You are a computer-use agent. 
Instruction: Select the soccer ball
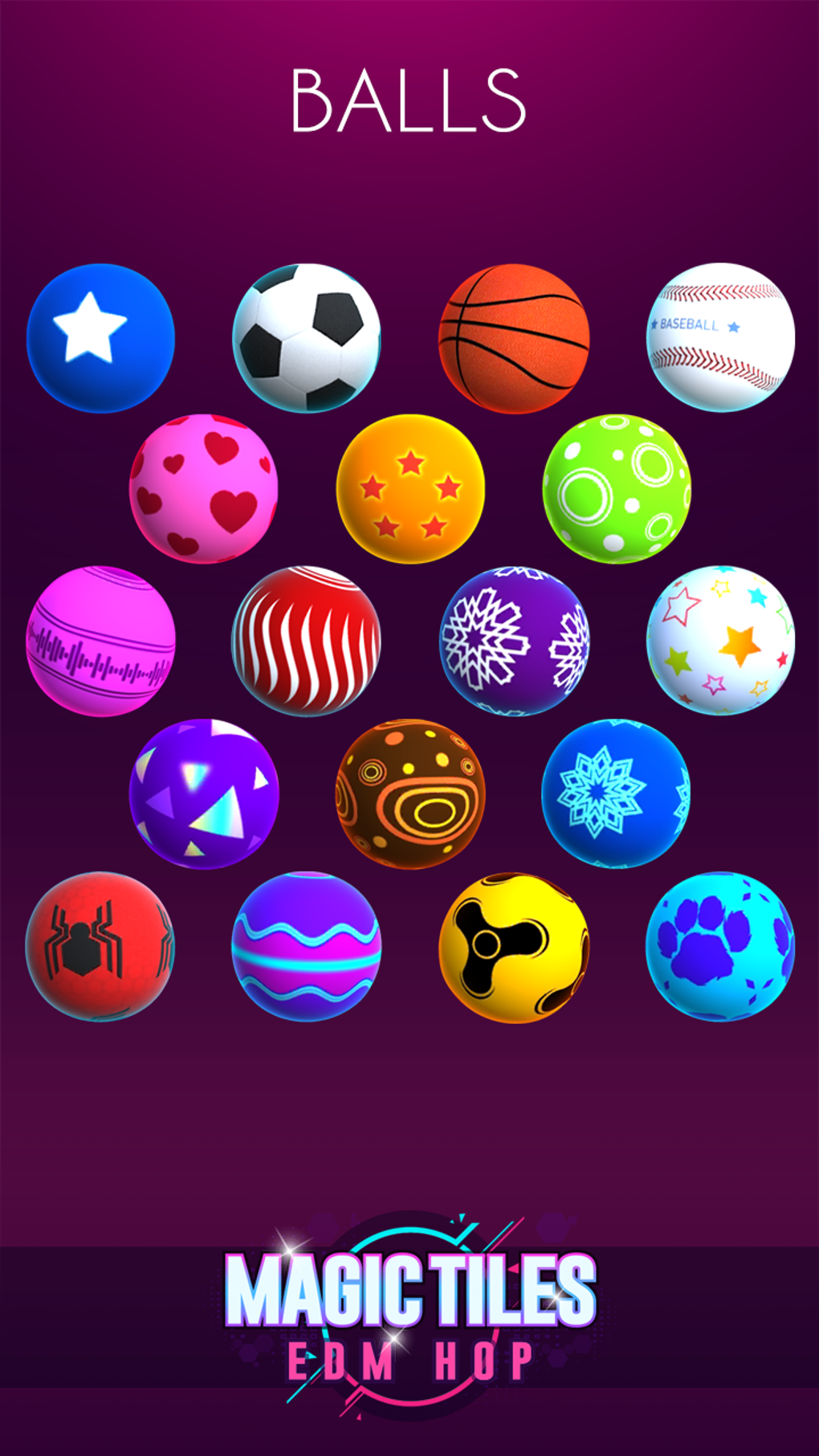308,337
